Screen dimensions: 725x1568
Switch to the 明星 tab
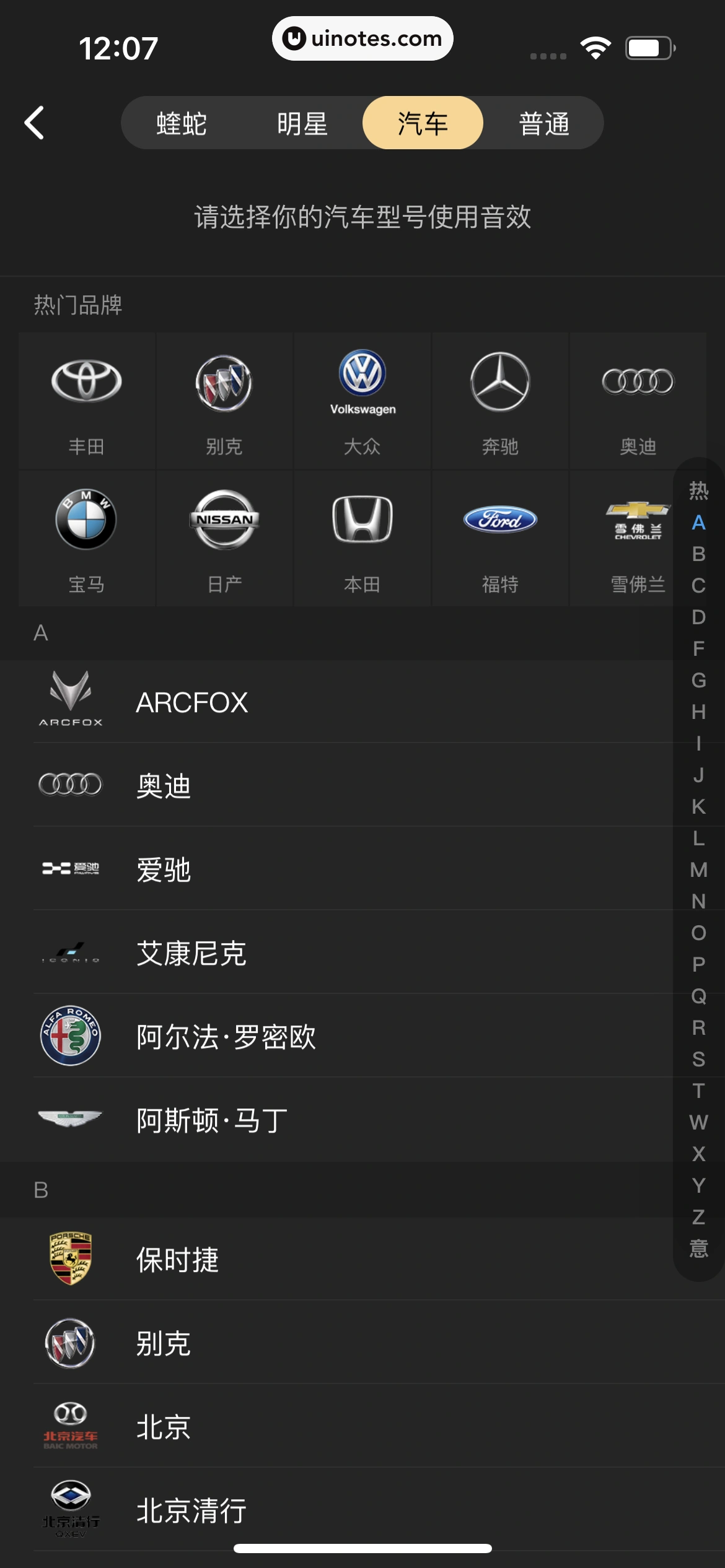(302, 122)
